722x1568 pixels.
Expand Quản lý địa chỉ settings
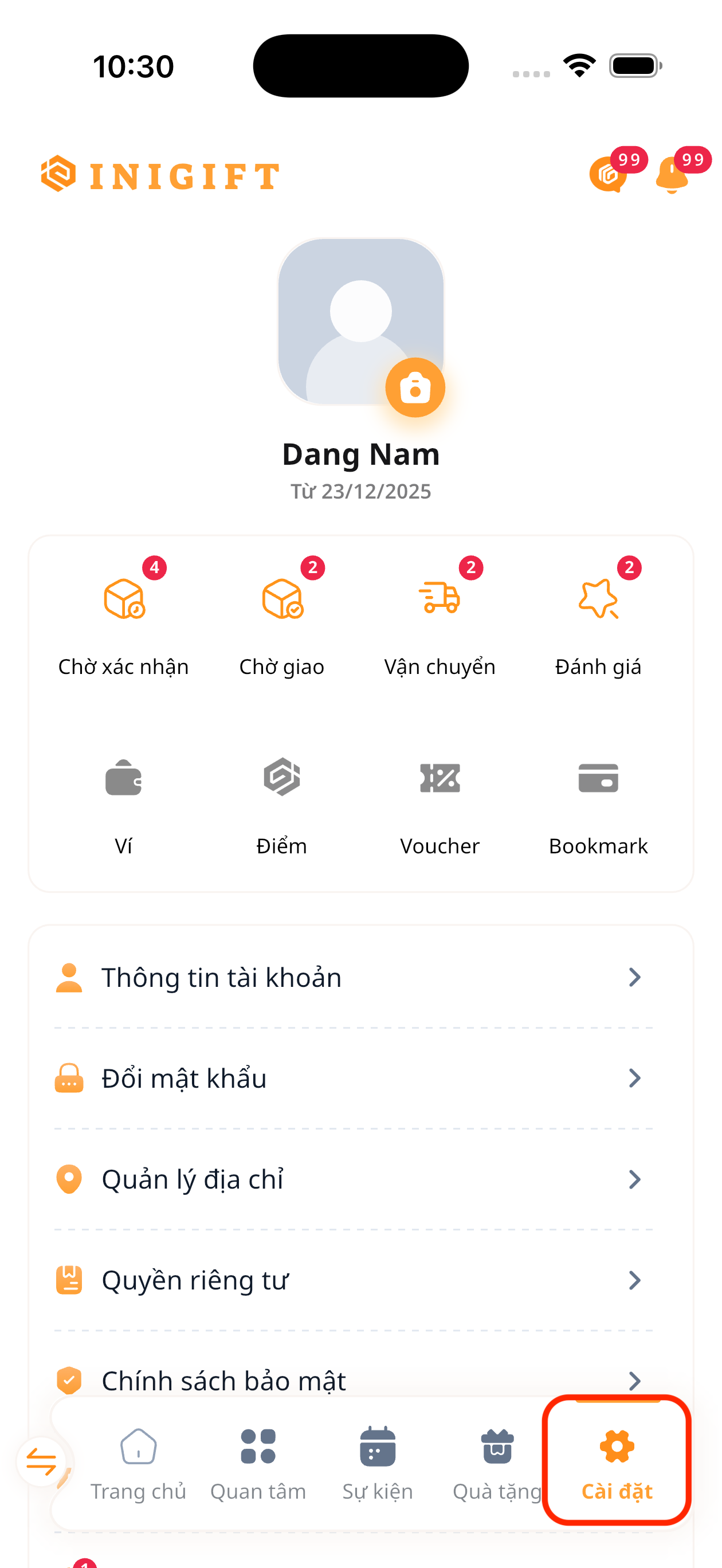pos(361,1179)
